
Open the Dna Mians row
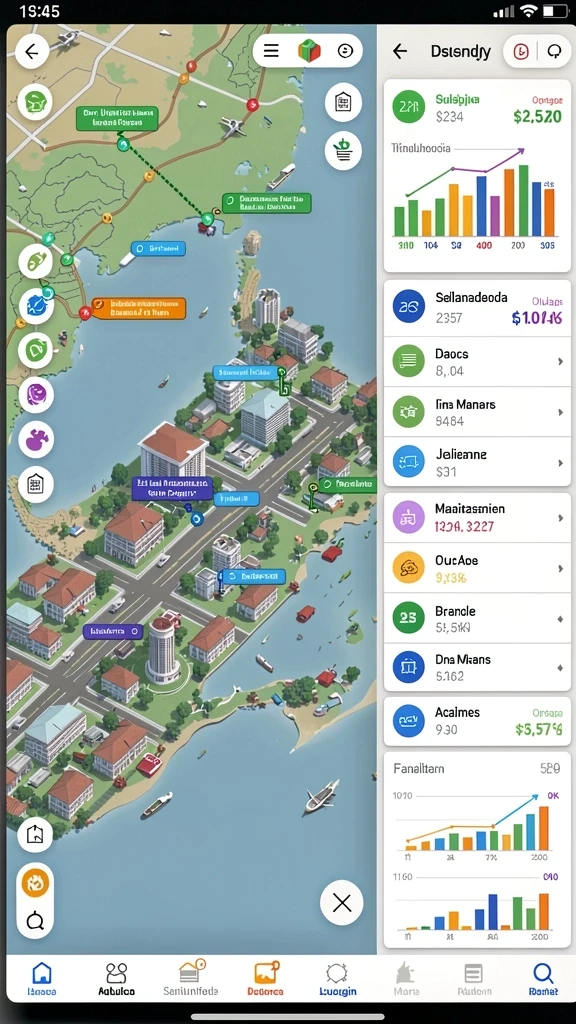pyautogui.click(x=477, y=667)
